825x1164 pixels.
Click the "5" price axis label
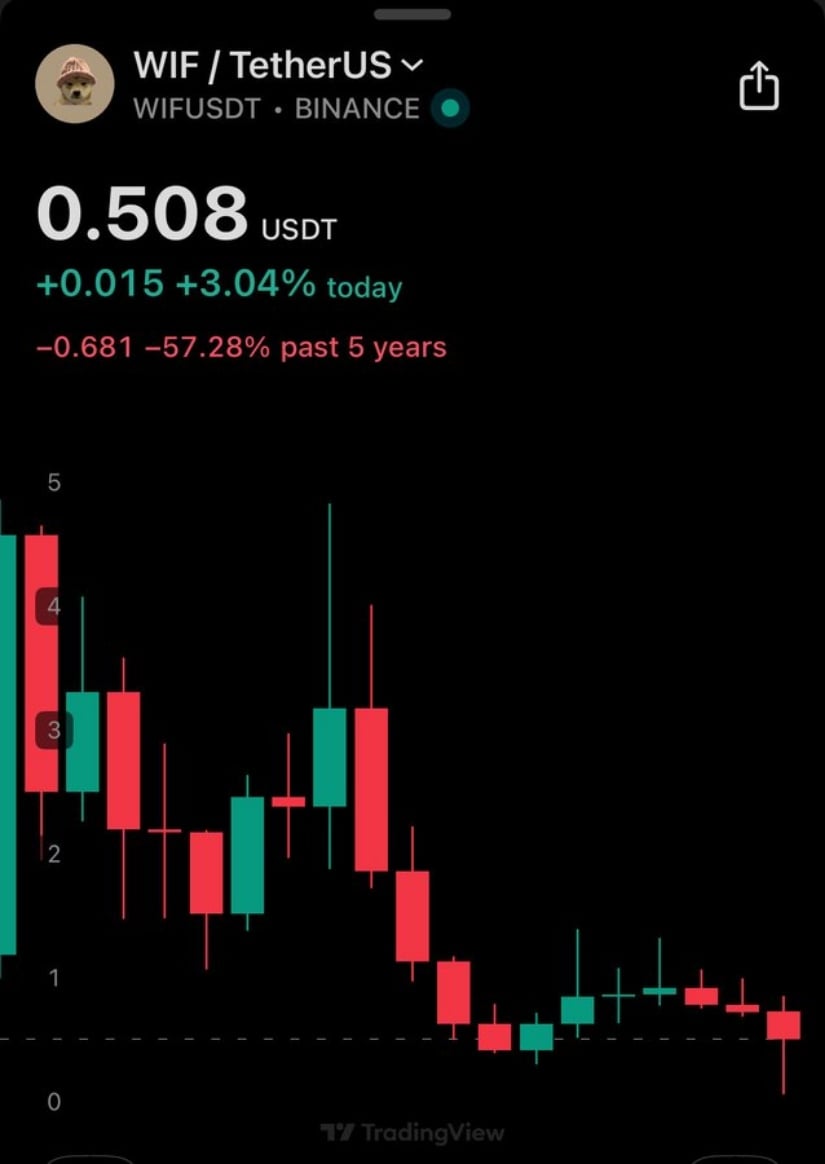click(53, 481)
